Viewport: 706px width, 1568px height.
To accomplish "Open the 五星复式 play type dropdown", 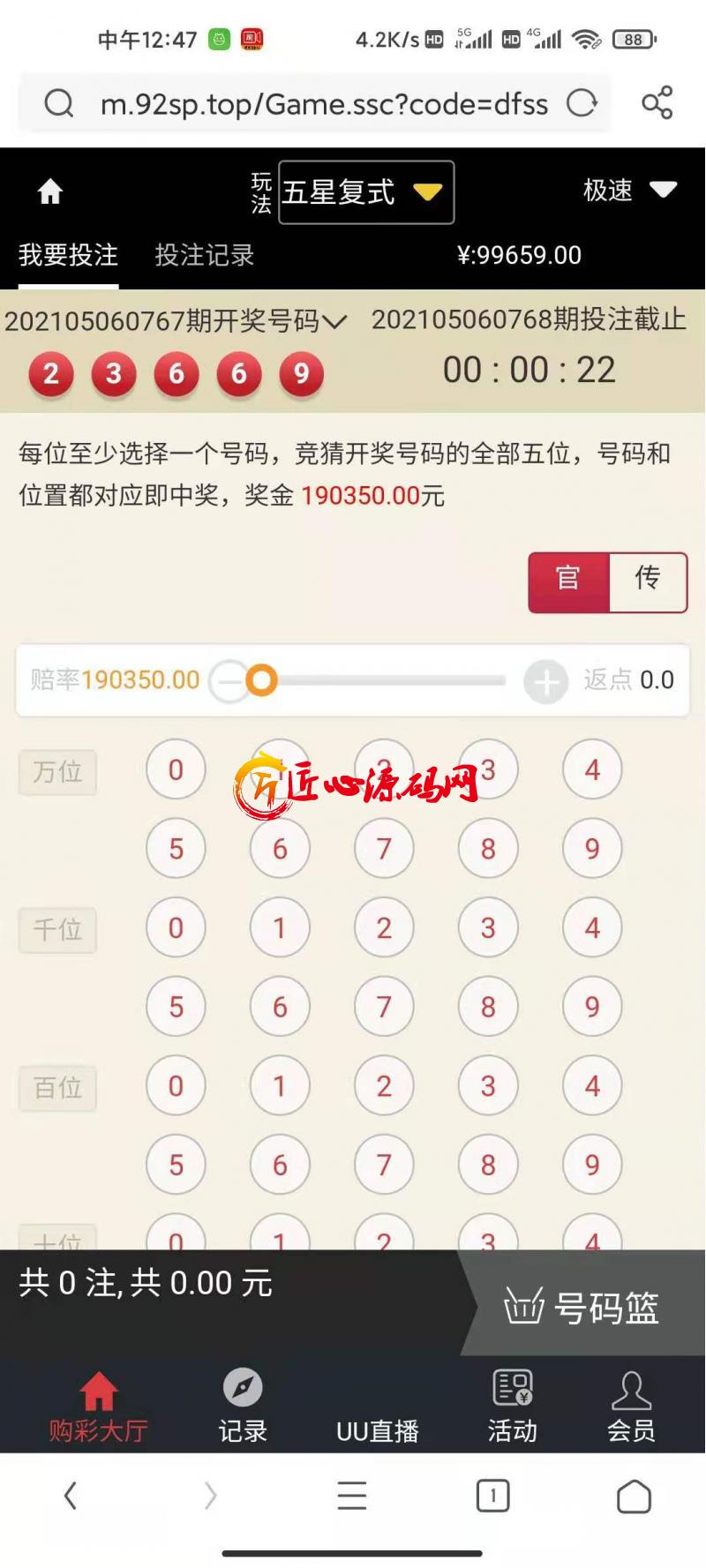I will tap(366, 192).
